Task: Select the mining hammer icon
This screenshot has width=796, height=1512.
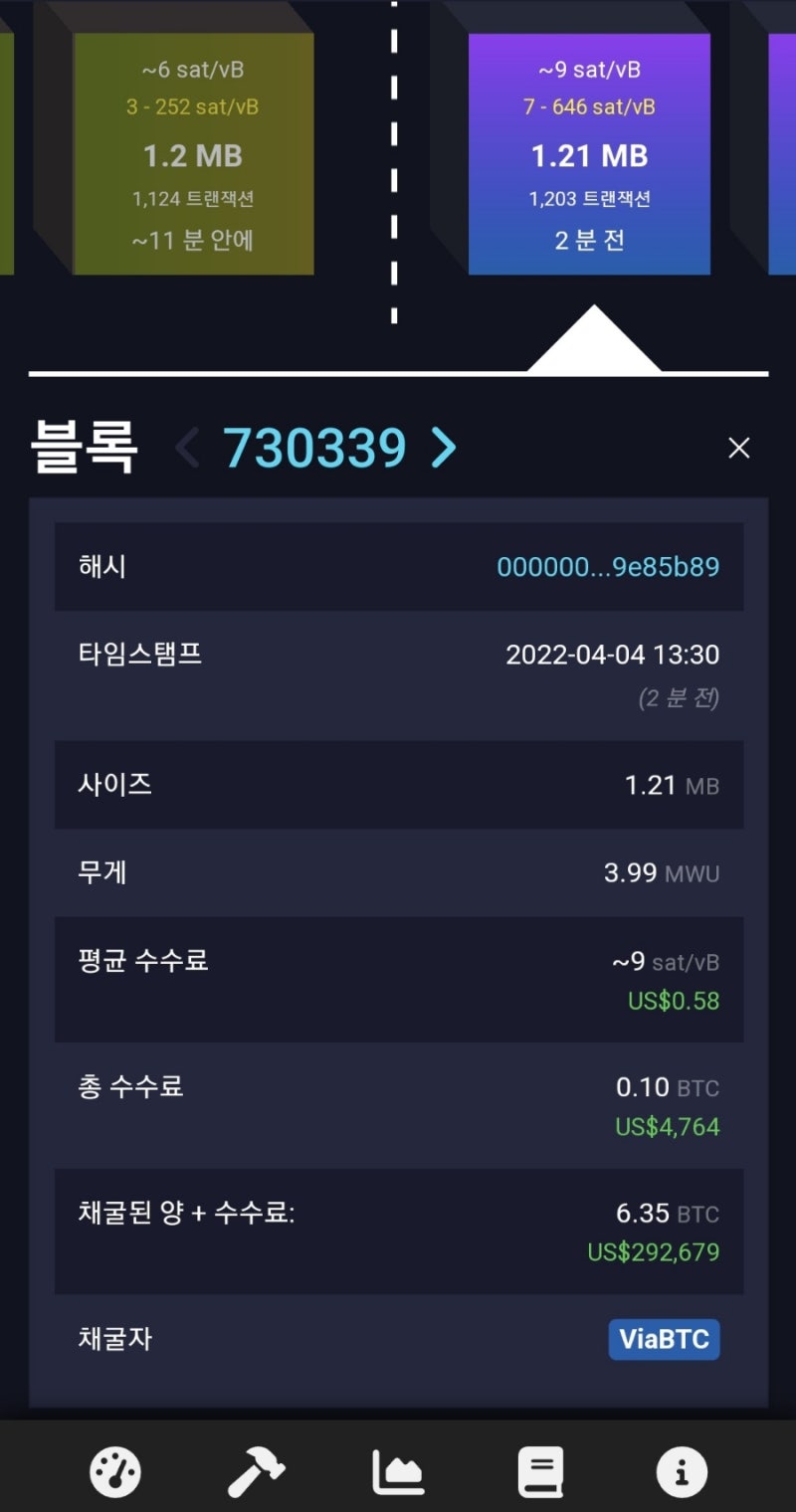Action: point(257,1470)
